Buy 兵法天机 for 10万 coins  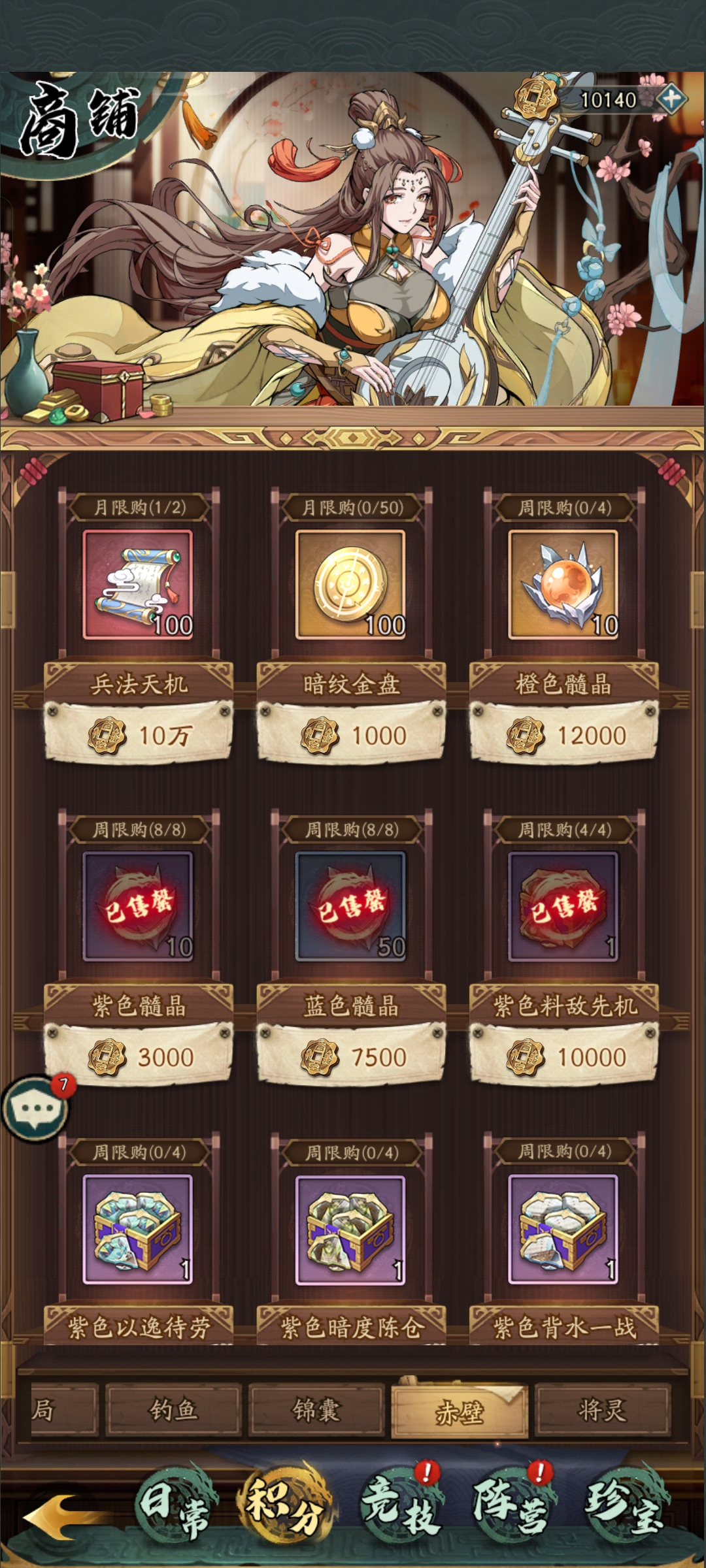coord(138,735)
